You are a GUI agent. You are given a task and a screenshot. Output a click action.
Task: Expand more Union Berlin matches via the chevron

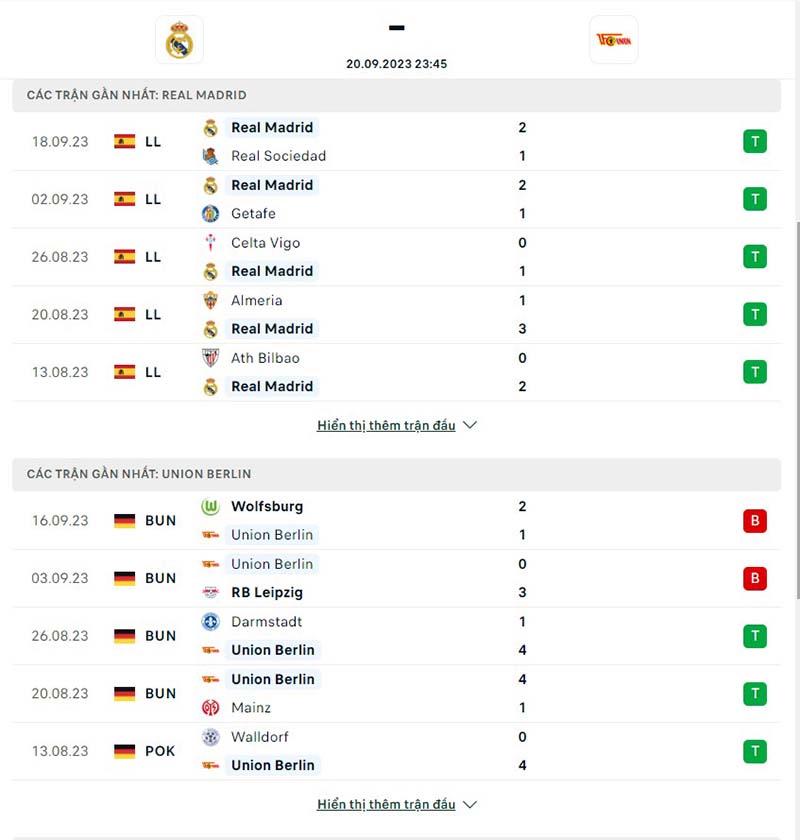coord(470,804)
